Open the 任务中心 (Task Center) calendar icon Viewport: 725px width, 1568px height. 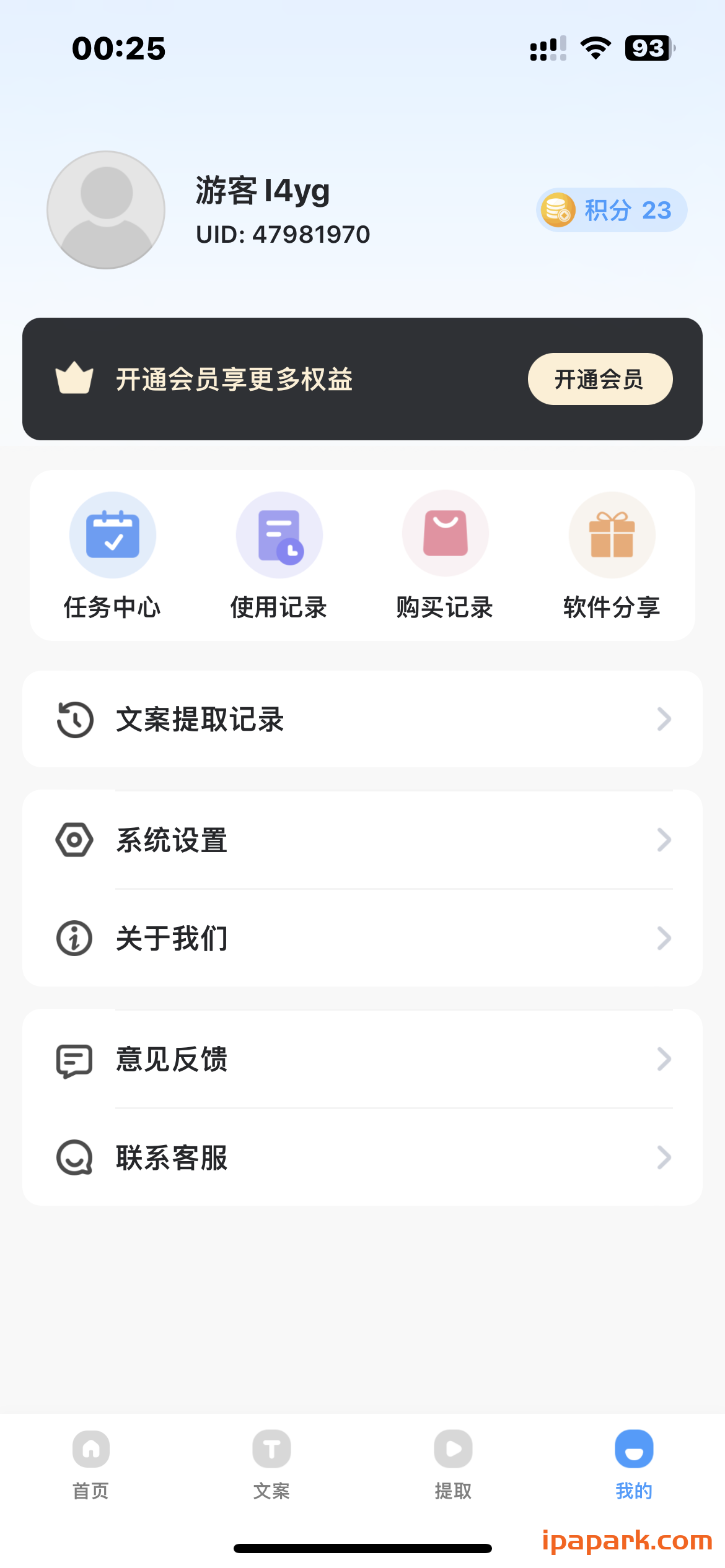[113, 535]
